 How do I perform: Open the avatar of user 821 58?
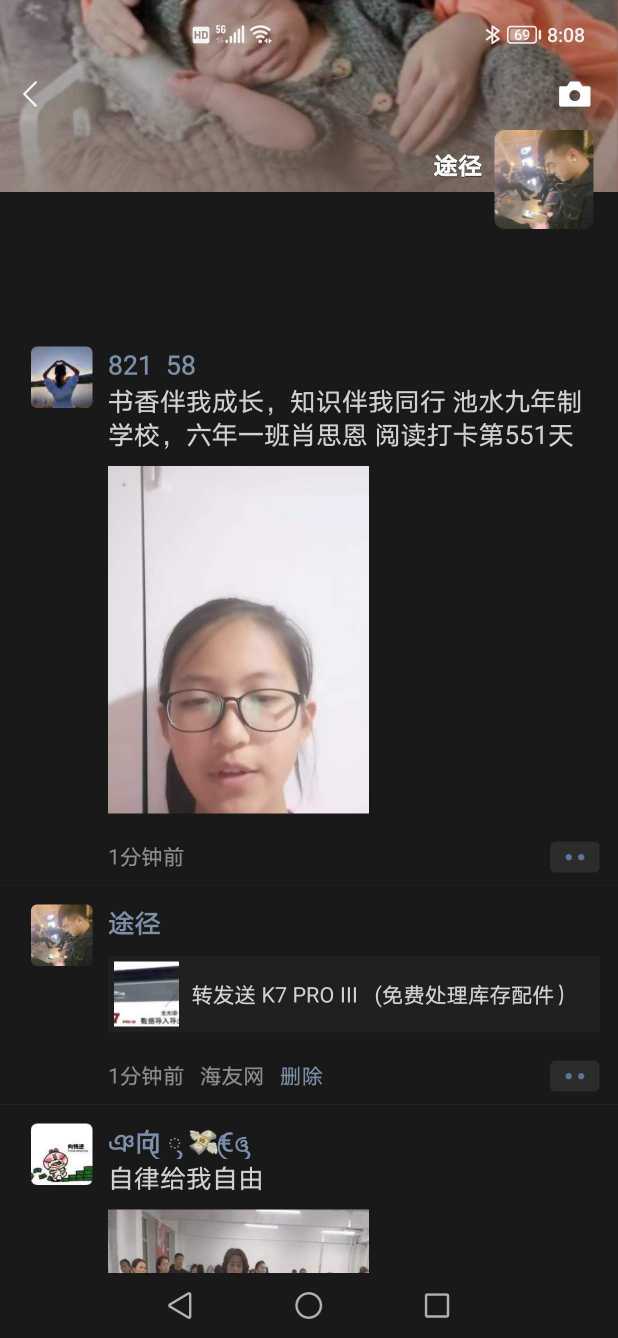pos(62,377)
